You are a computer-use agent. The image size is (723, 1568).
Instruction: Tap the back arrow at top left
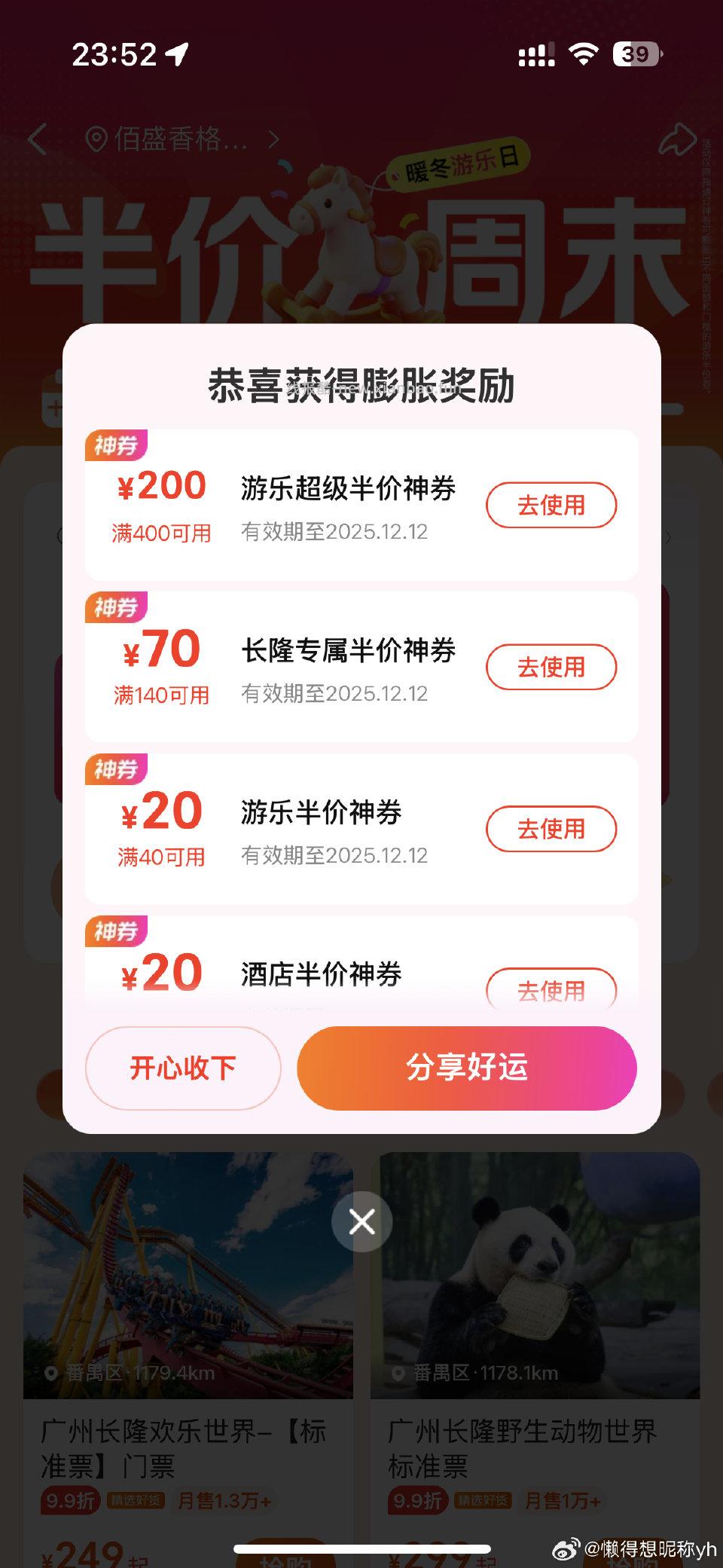39,140
